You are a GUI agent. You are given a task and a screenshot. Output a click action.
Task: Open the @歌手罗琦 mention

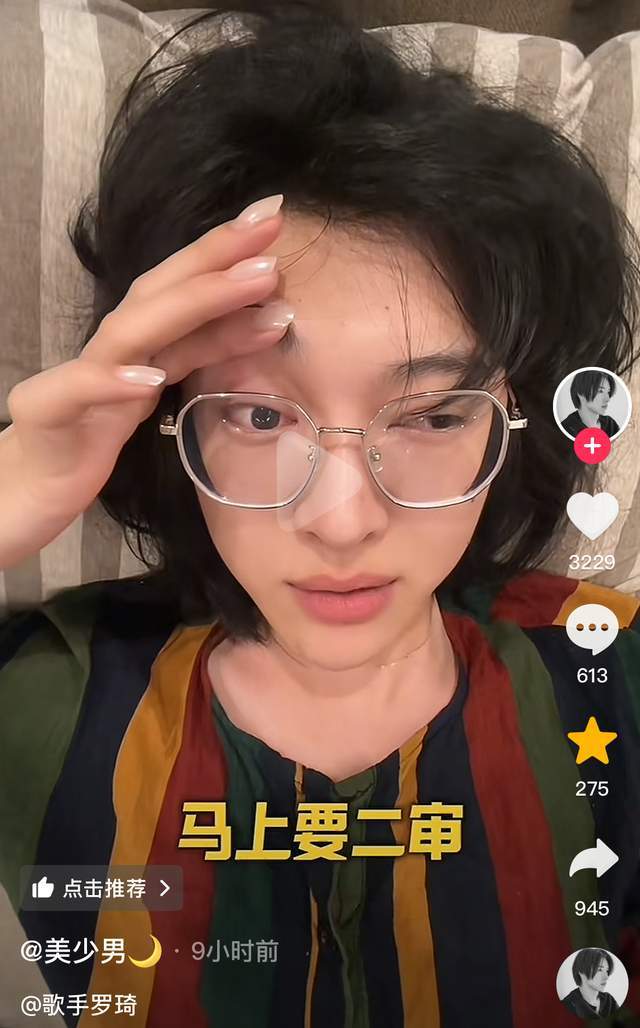pyautogui.click(x=80, y=1004)
